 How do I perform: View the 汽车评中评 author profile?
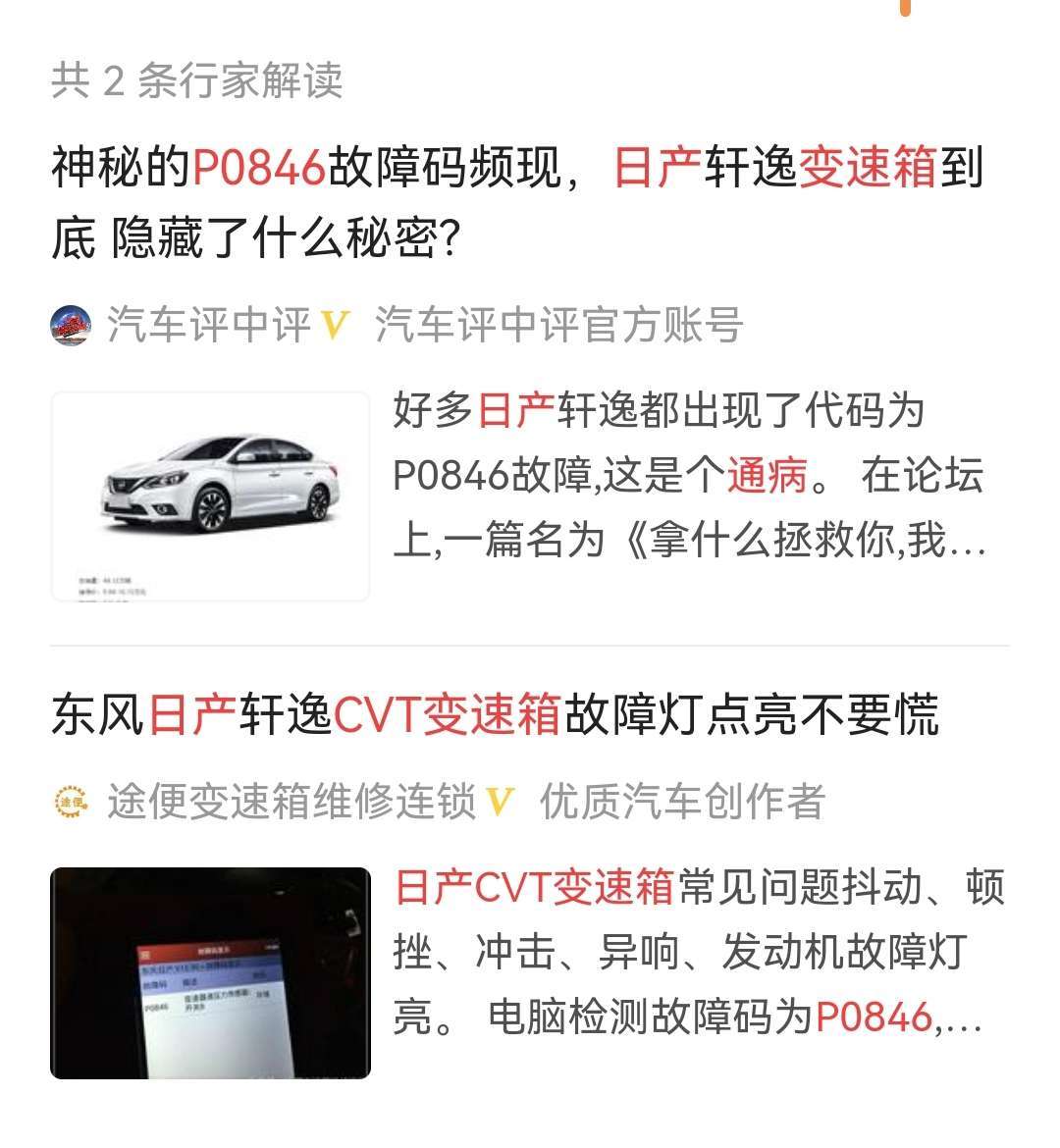click(208, 326)
